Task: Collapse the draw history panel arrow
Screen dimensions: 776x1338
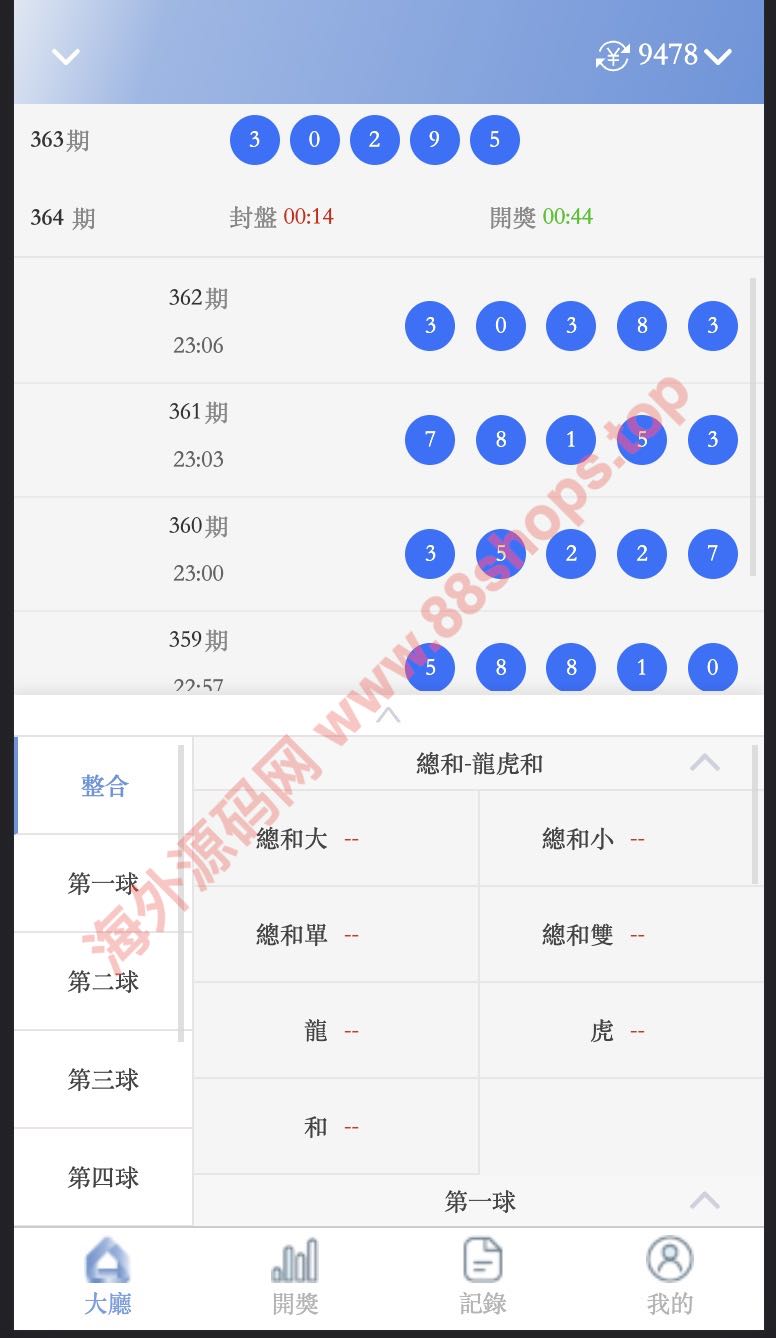Action: pos(388,714)
